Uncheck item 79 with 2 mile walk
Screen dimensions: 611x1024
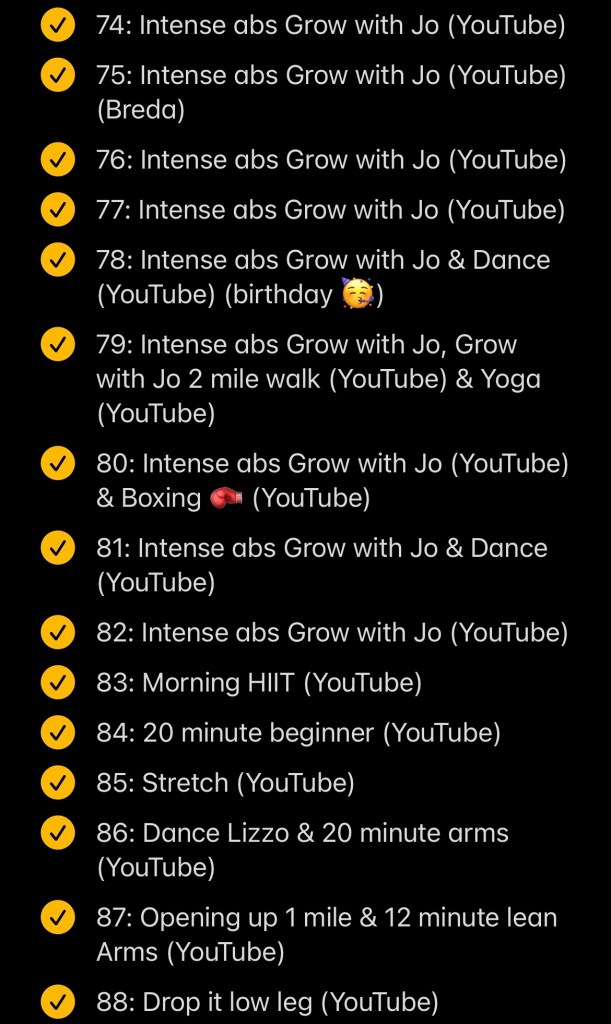coord(59,345)
